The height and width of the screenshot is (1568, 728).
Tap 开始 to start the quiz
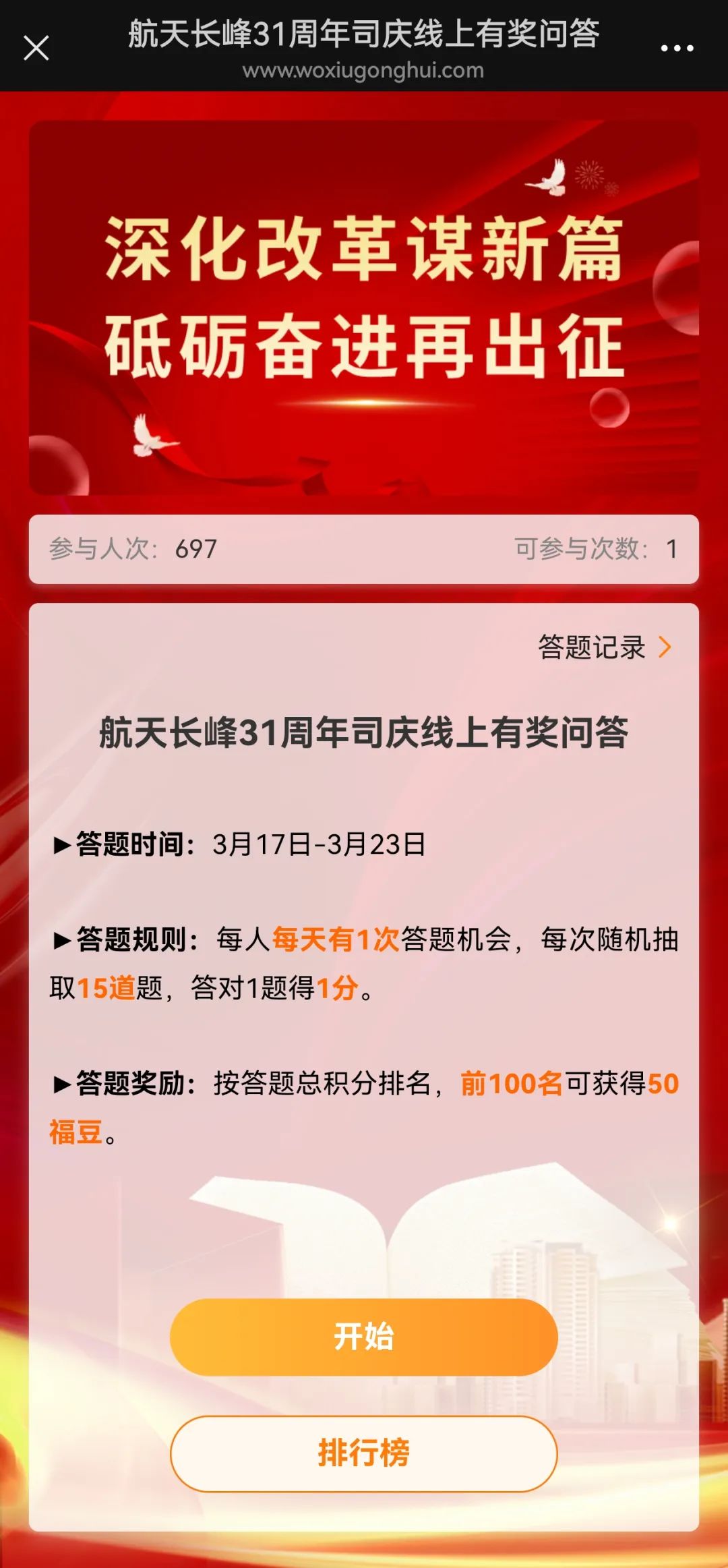[364, 1337]
